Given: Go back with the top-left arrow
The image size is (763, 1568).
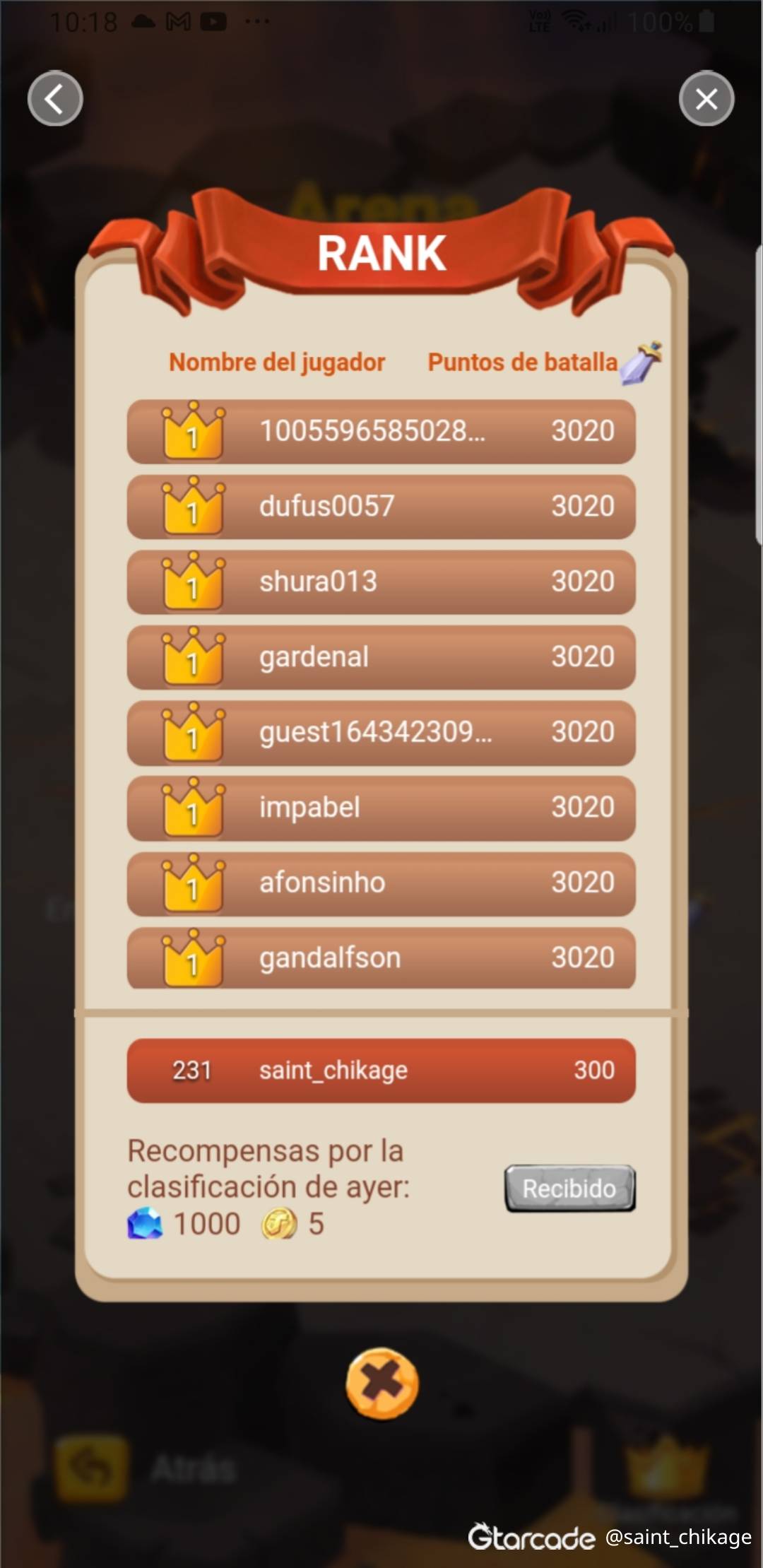Looking at the screenshot, I should (55, 99).
